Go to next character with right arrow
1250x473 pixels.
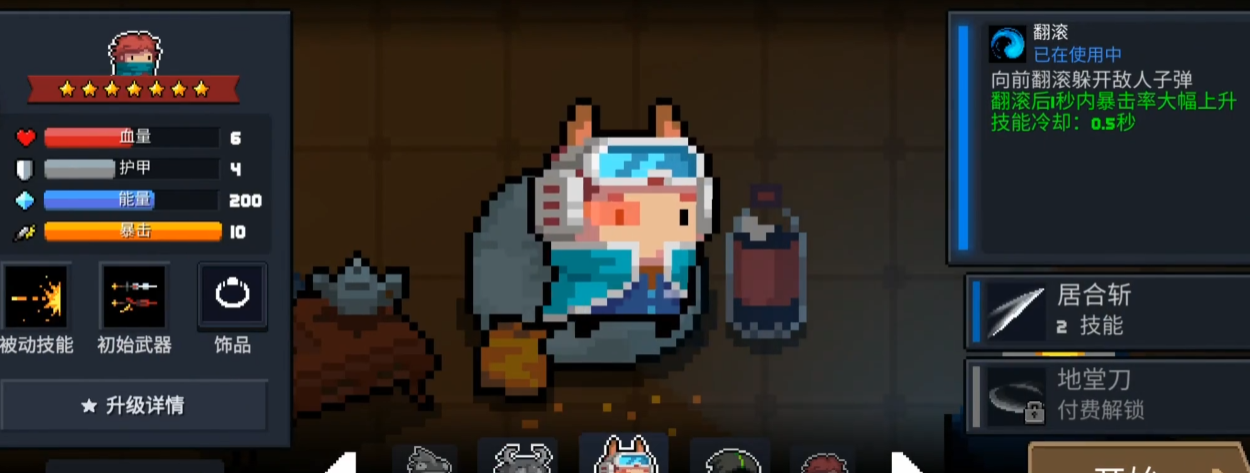(907, 464)
